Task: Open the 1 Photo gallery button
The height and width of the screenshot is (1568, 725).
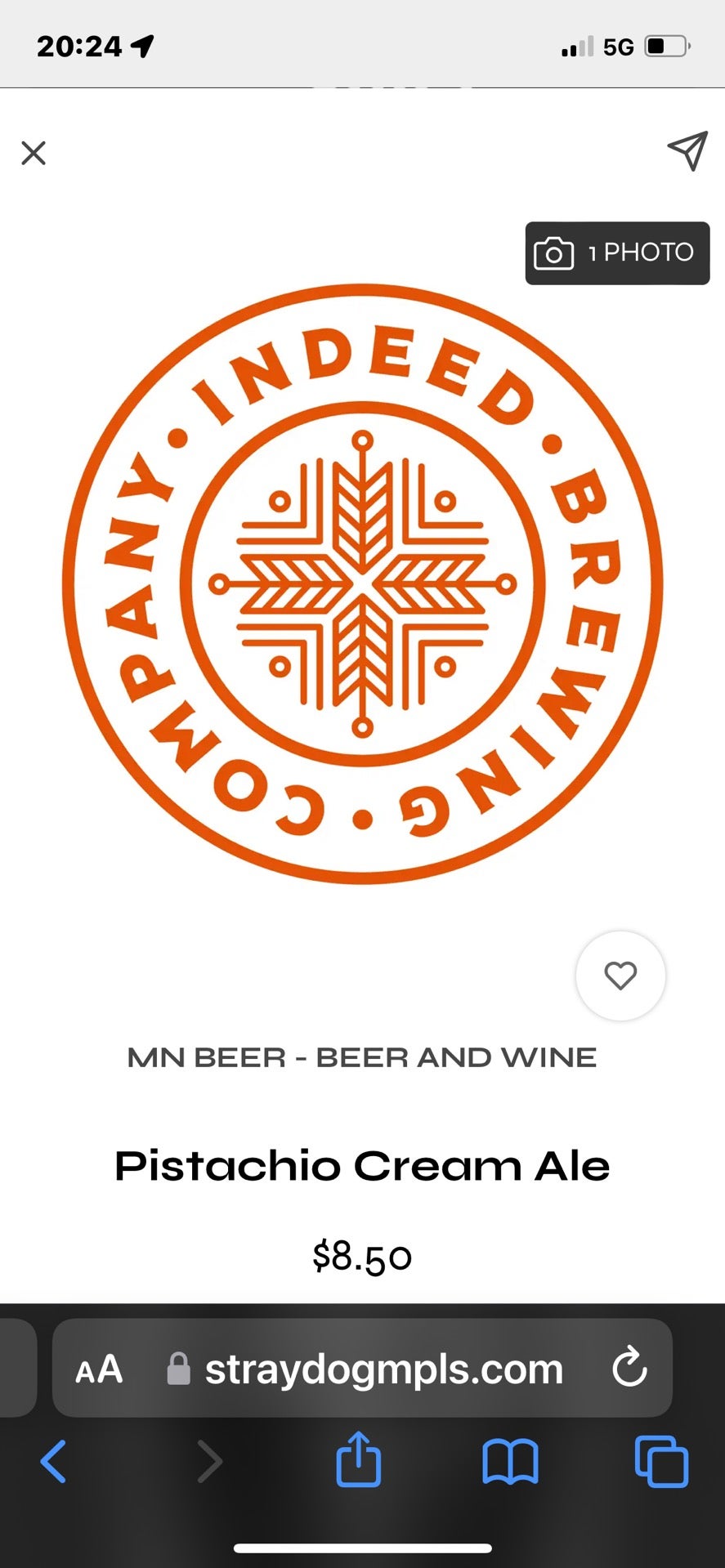Action: click(617, 253)
